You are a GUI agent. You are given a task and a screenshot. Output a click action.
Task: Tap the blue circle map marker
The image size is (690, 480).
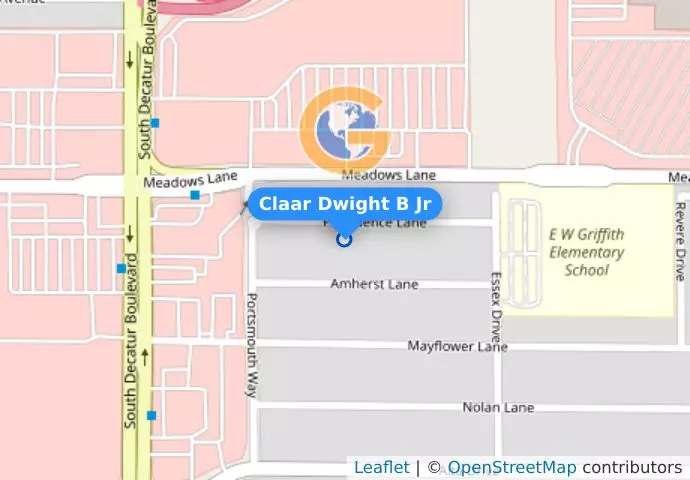click(345, 239)
